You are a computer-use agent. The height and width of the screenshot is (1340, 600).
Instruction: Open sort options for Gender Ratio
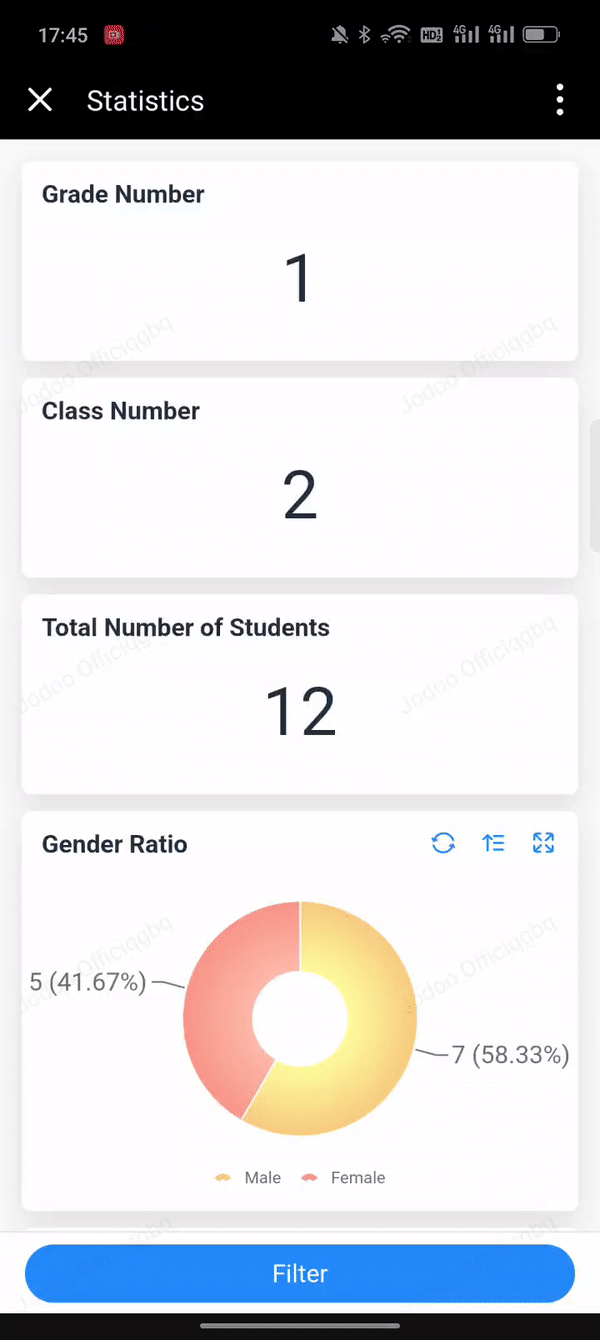493,843
